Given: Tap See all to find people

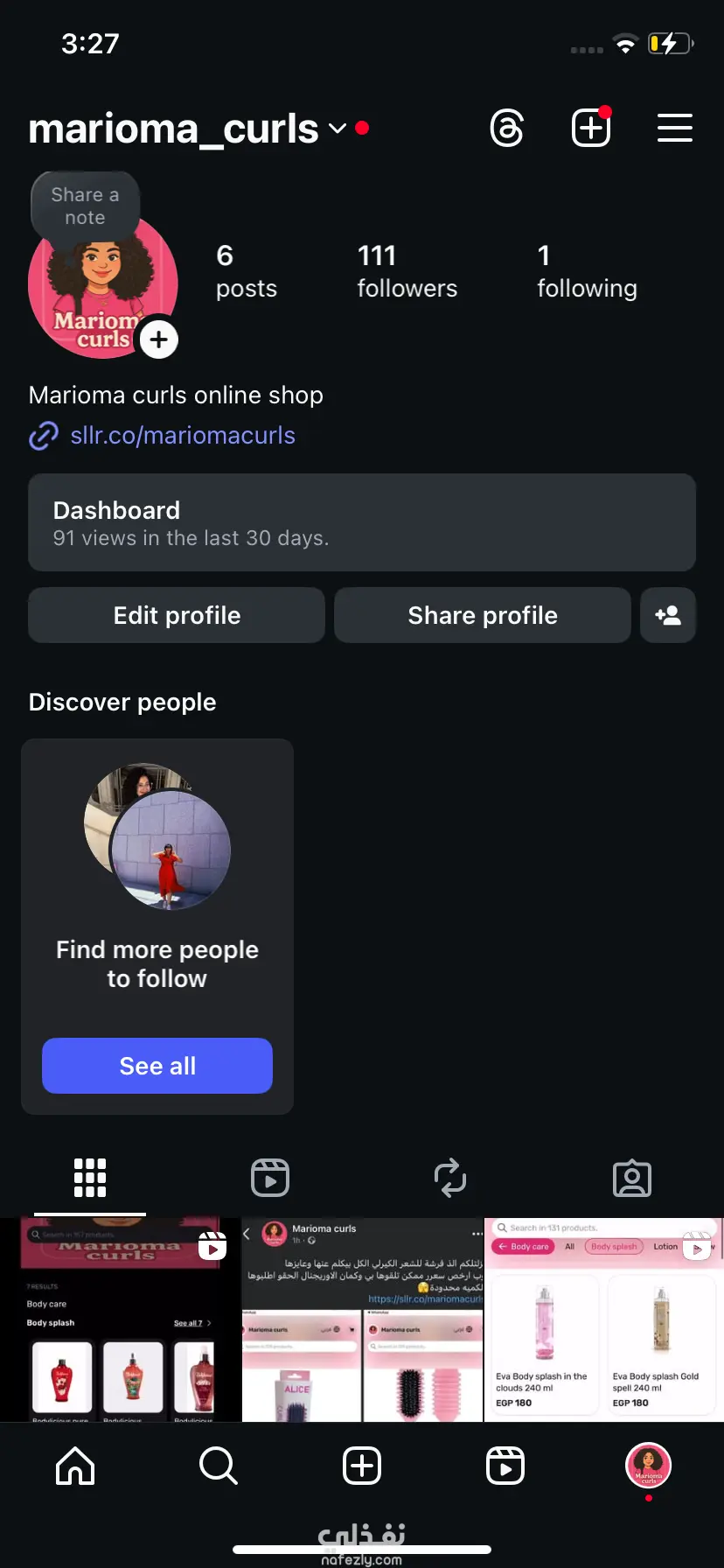Looking at the screenshot, I should [157, 1066].
